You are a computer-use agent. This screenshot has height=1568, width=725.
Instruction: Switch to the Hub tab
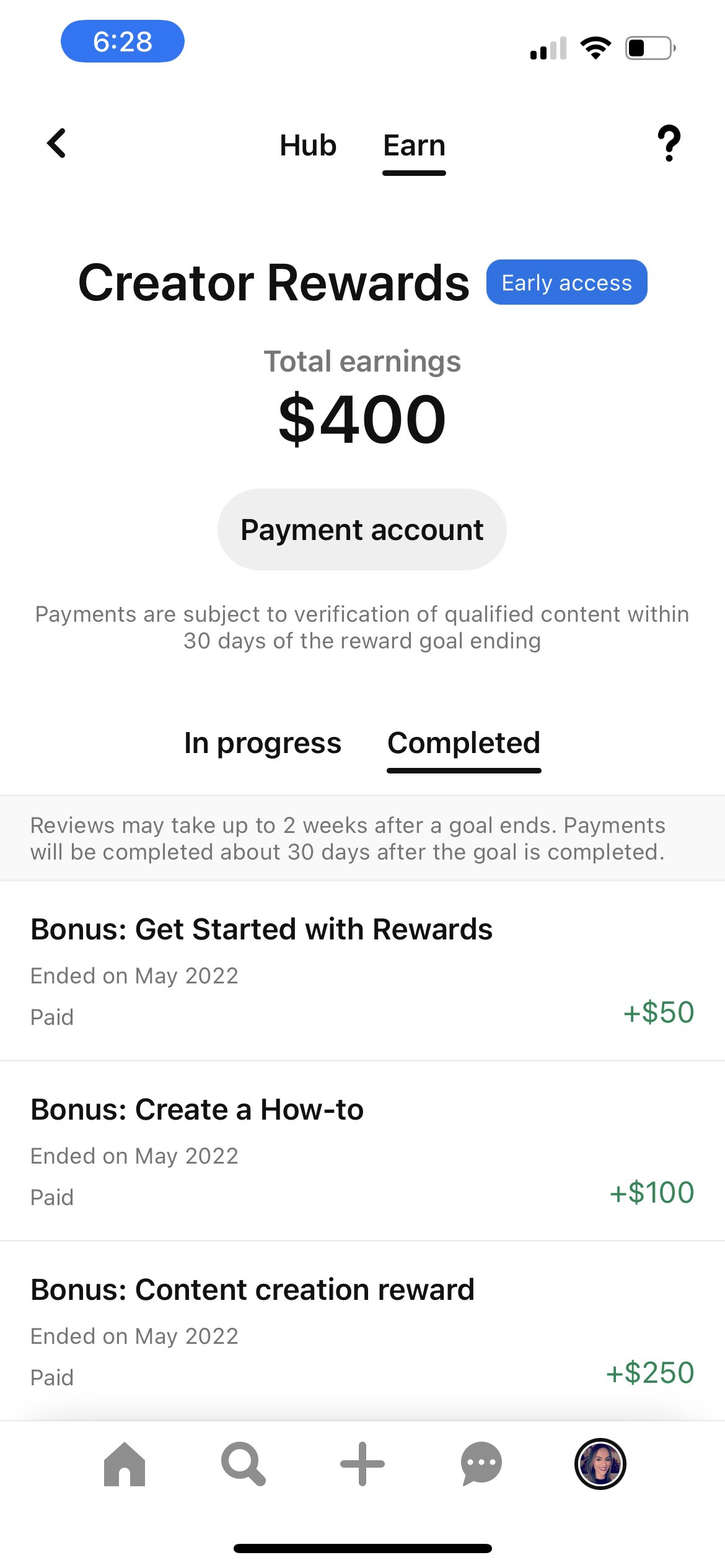(x=308, y=146)
